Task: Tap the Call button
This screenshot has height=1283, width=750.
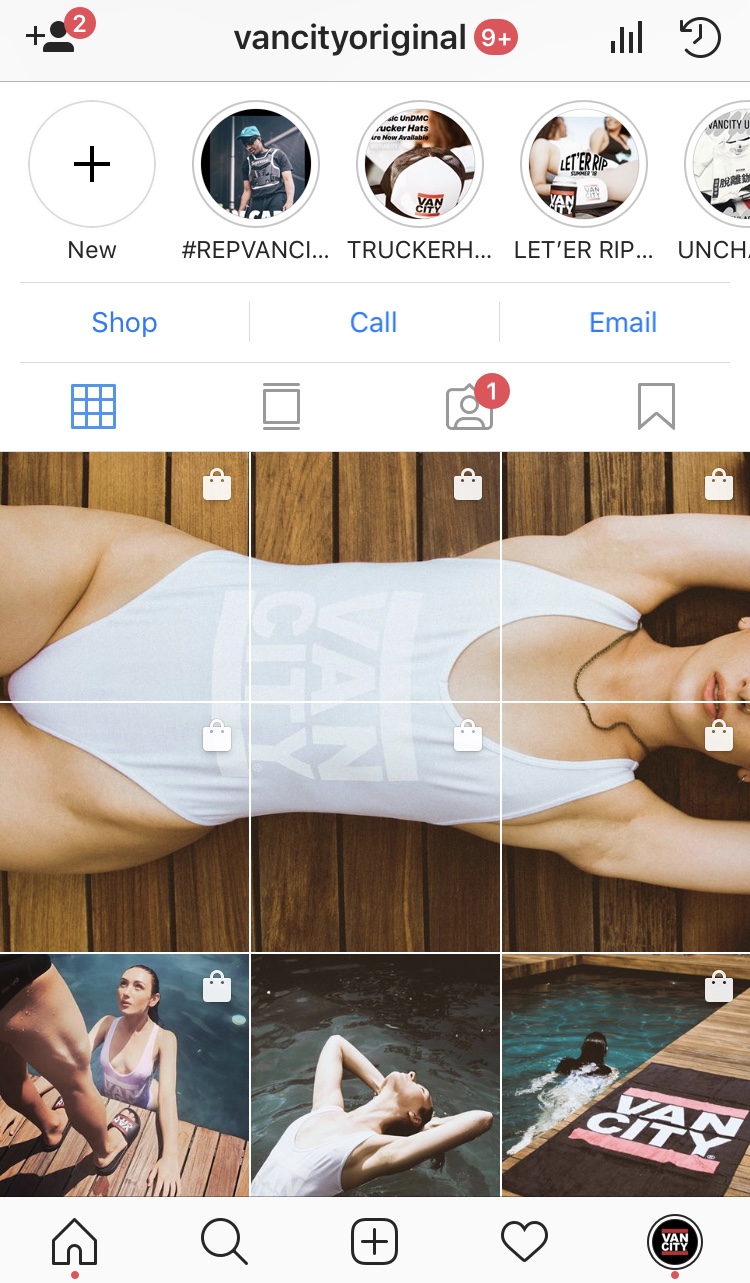Action: [x=373, y=322]
